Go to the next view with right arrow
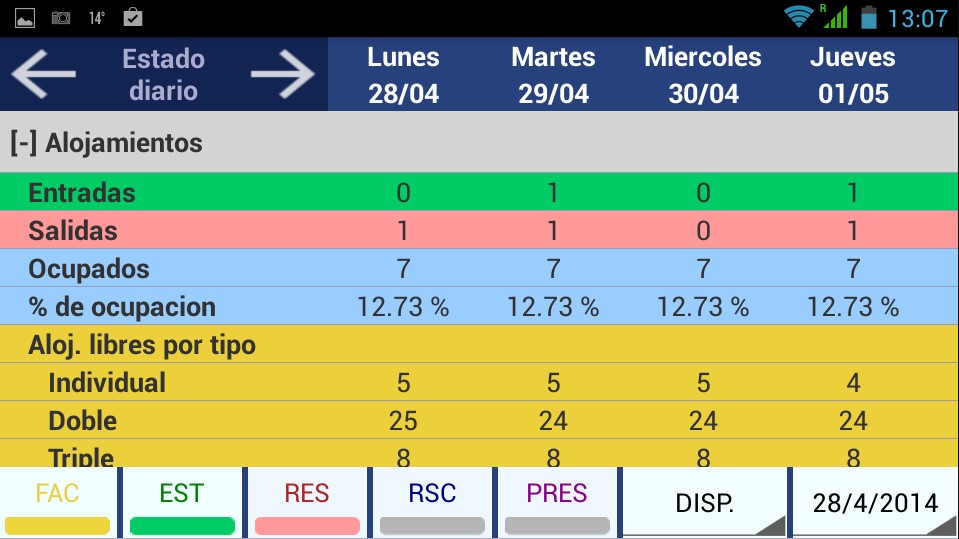Viewport: 959px width, 539px height. coord(281,74)
